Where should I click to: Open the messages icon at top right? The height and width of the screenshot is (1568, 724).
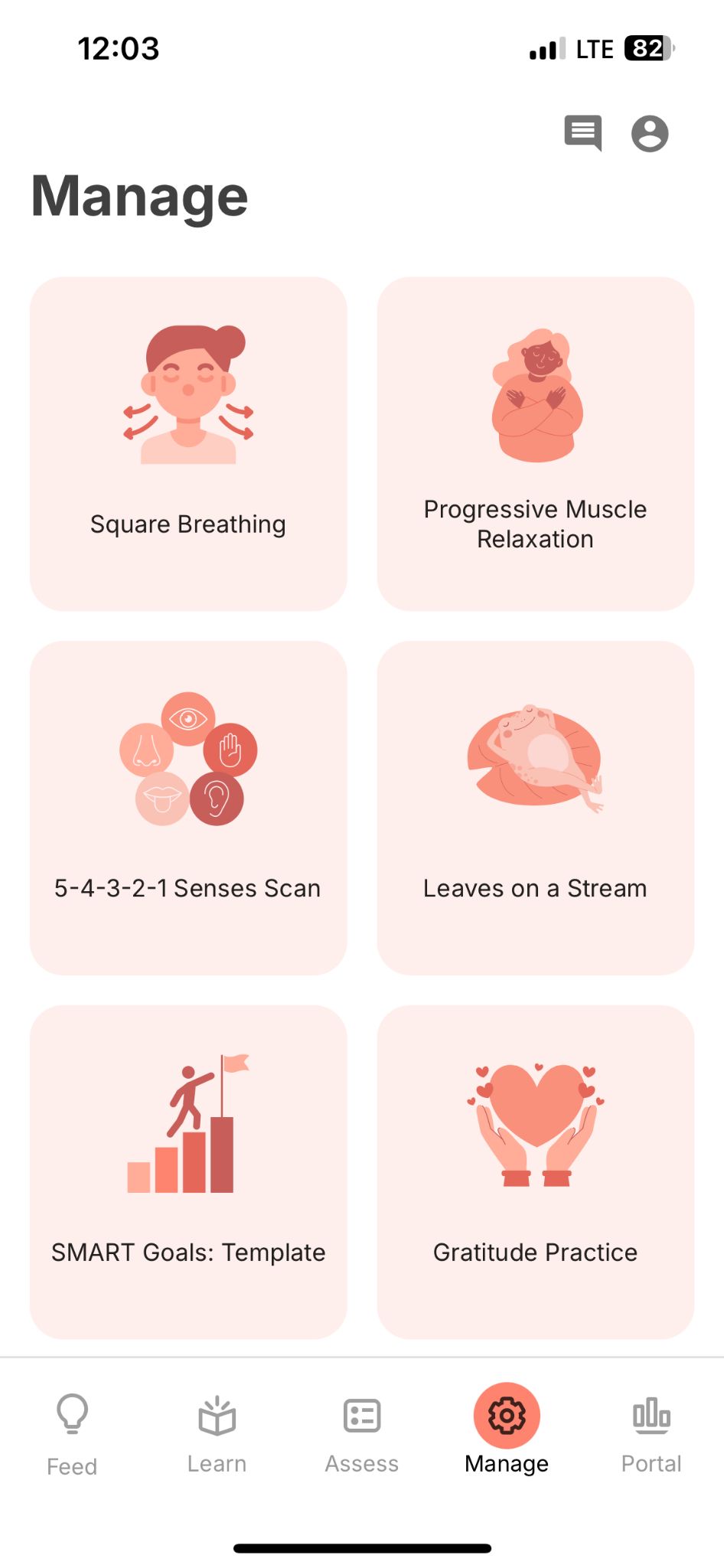tap(583, 132)
